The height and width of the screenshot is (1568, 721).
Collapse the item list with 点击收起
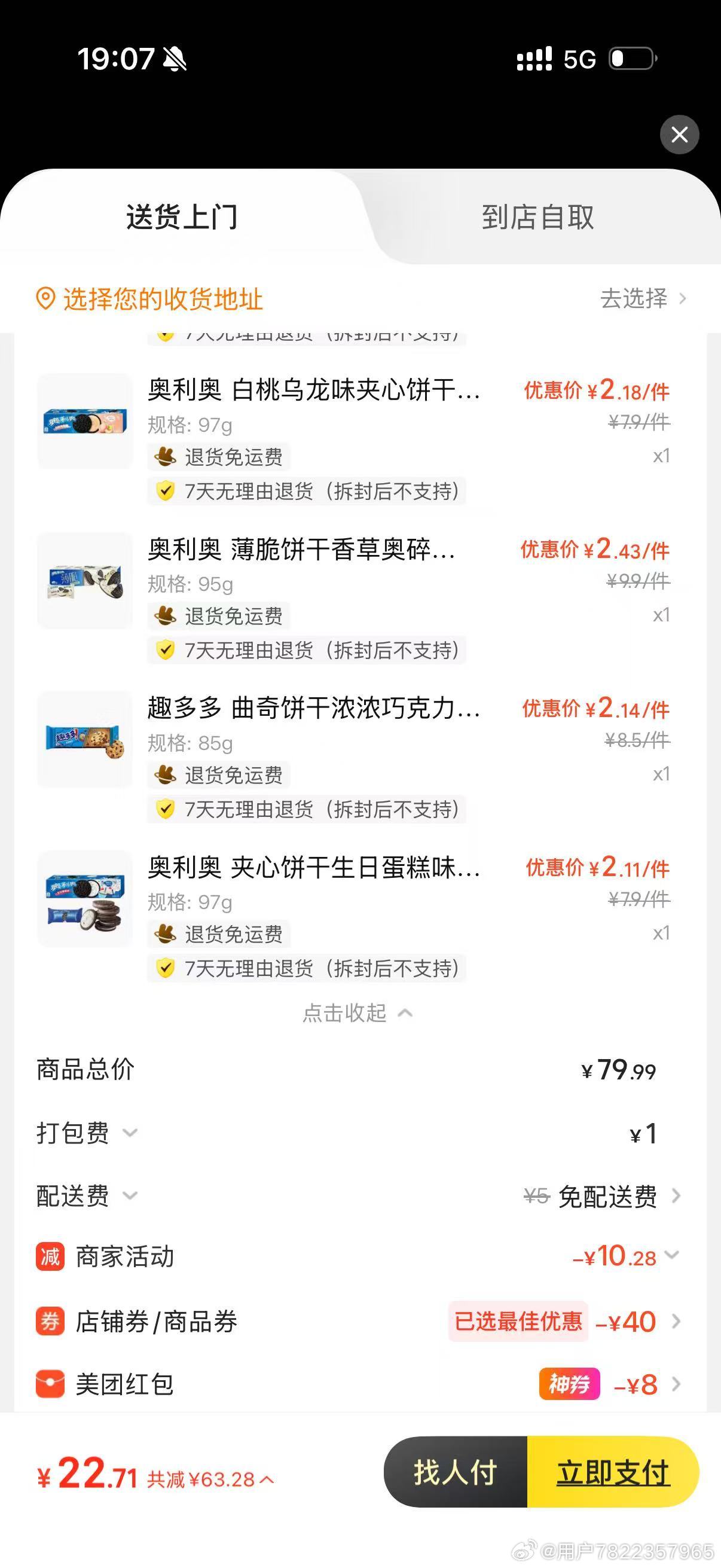point(357,1013)
